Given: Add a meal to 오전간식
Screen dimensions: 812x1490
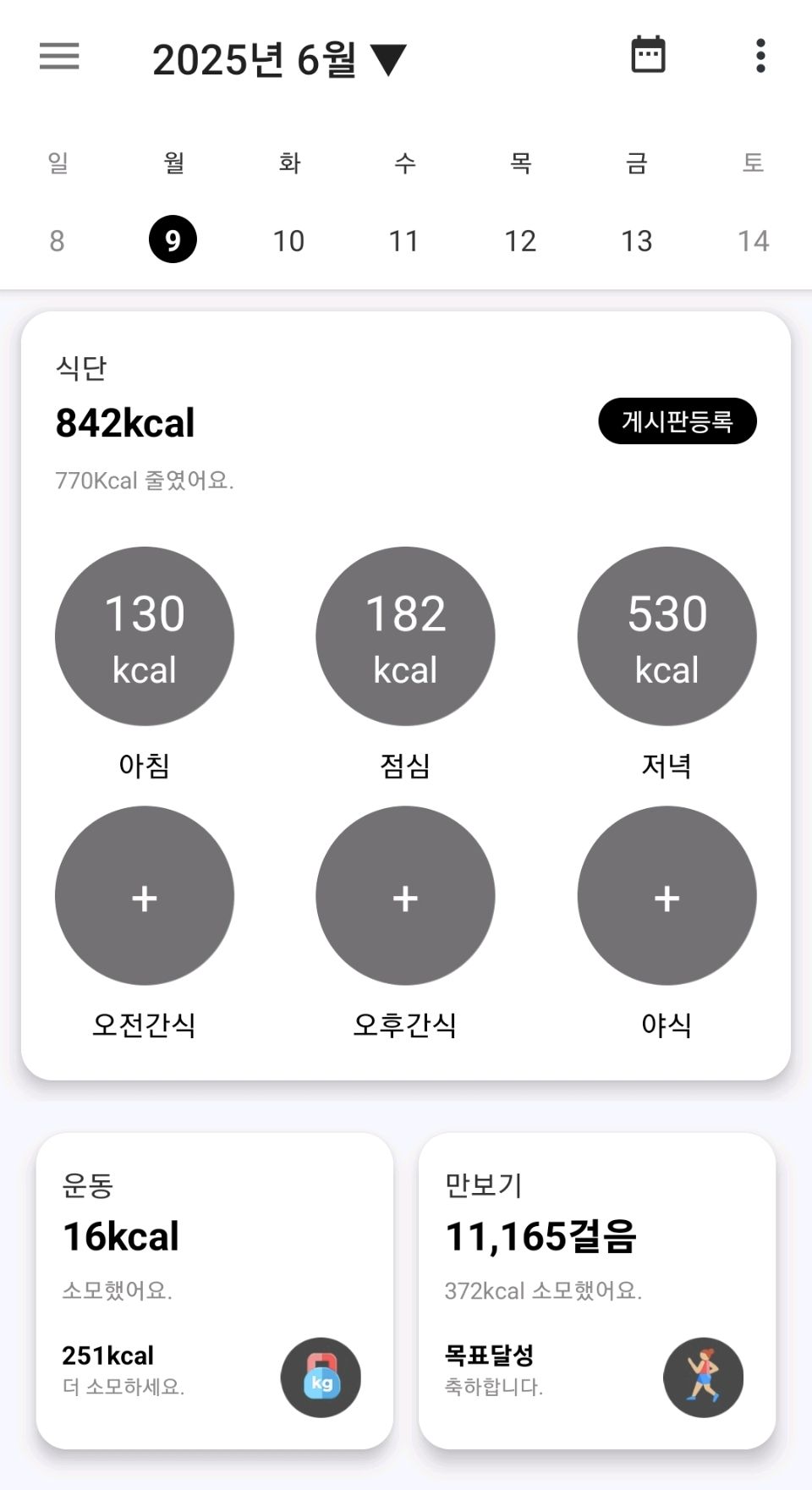Looking at the screenshot, I should [145, 896].
